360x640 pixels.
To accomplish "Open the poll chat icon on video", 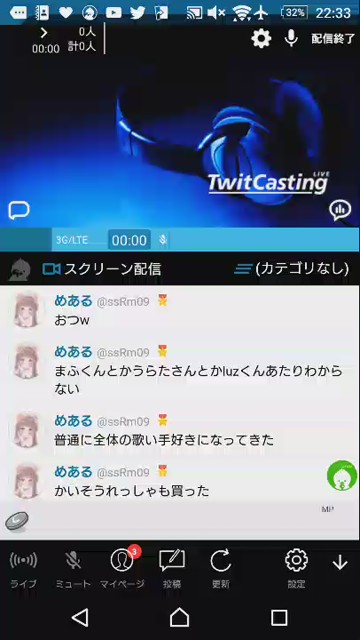I will 340,210.
